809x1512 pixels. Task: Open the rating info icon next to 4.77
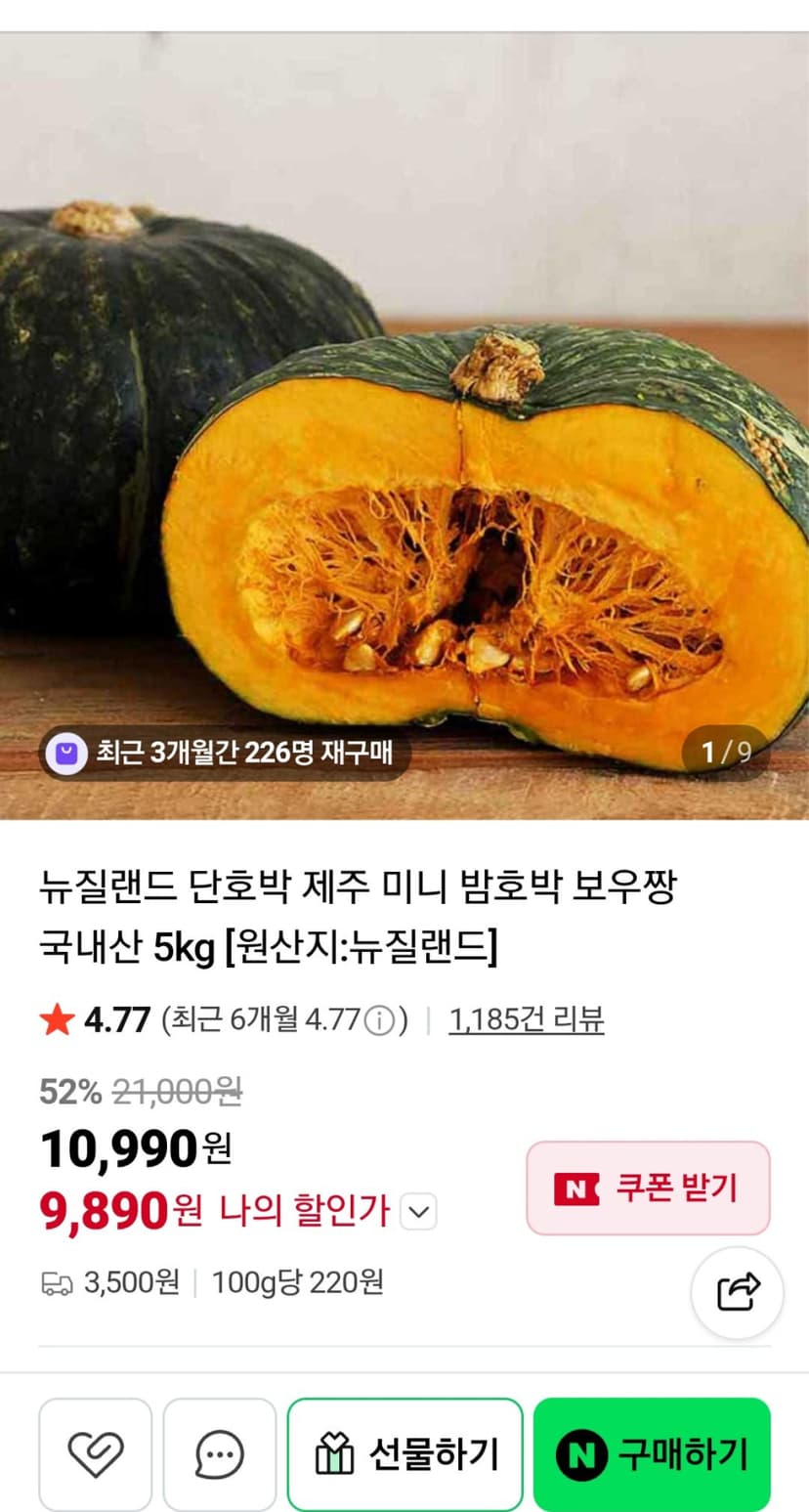(x=379, y=1020)
